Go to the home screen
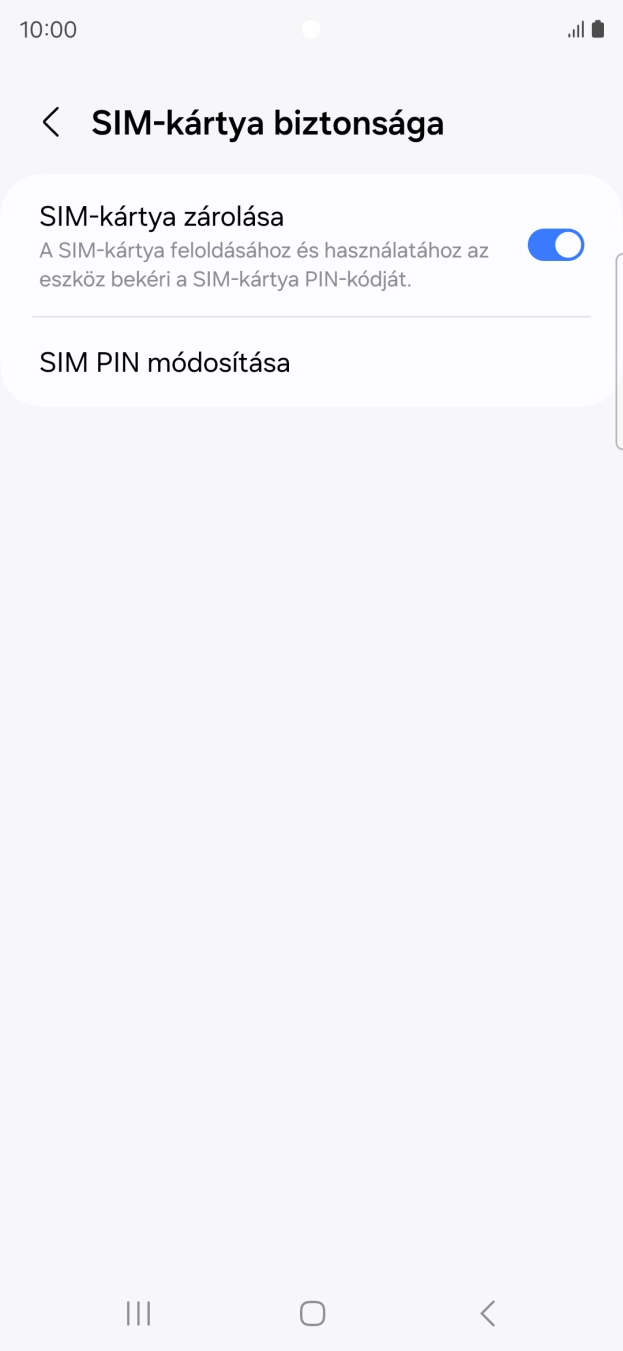The width and height of the screenshot is (623, 1351). pos(312,1313)
